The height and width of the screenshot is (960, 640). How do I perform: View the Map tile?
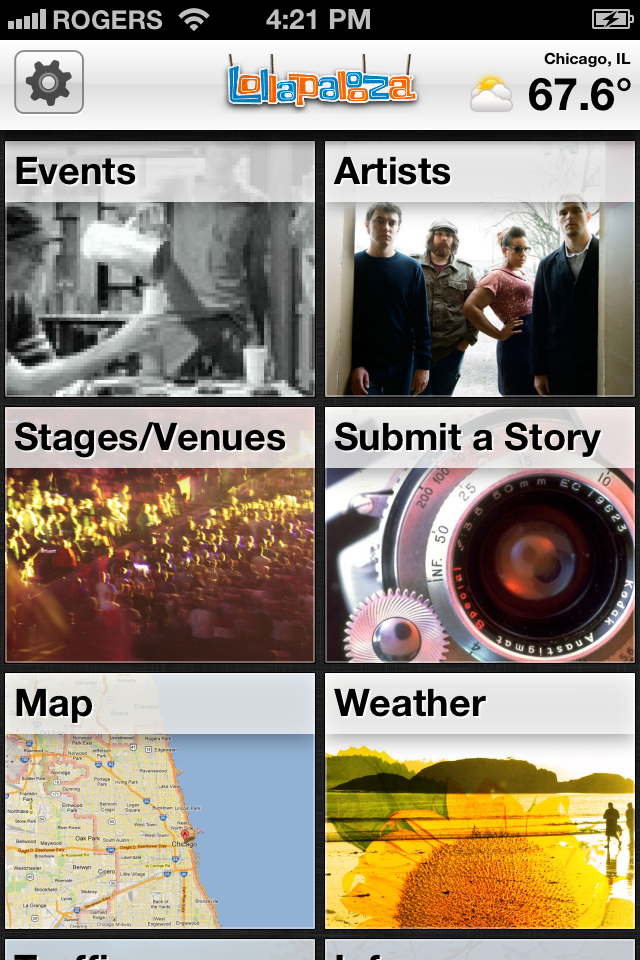point(160,800)
